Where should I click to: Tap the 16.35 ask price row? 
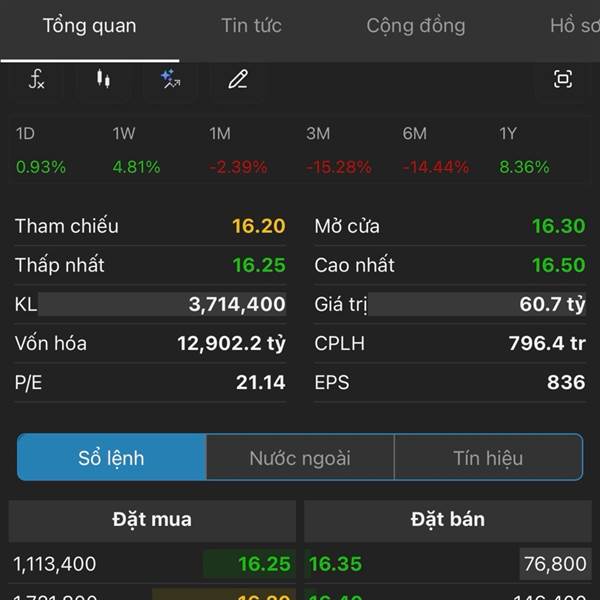click(446, 564)
